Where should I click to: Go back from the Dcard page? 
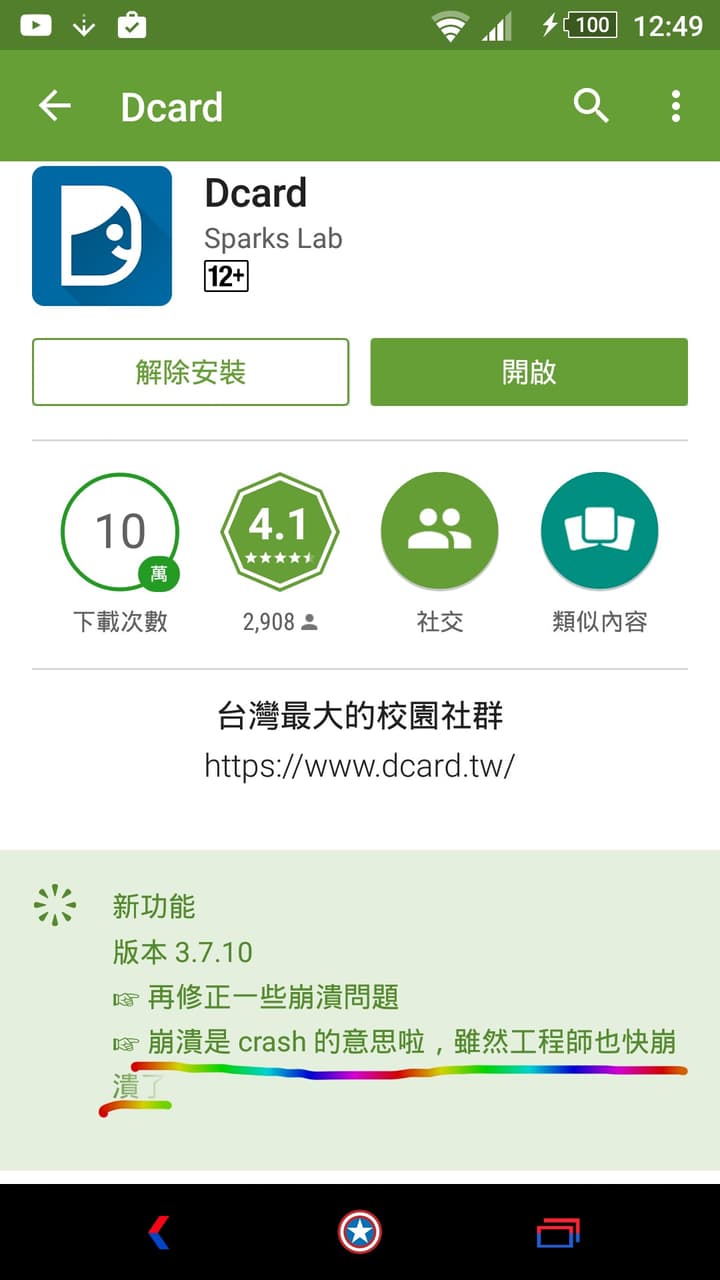coord(55,106)
